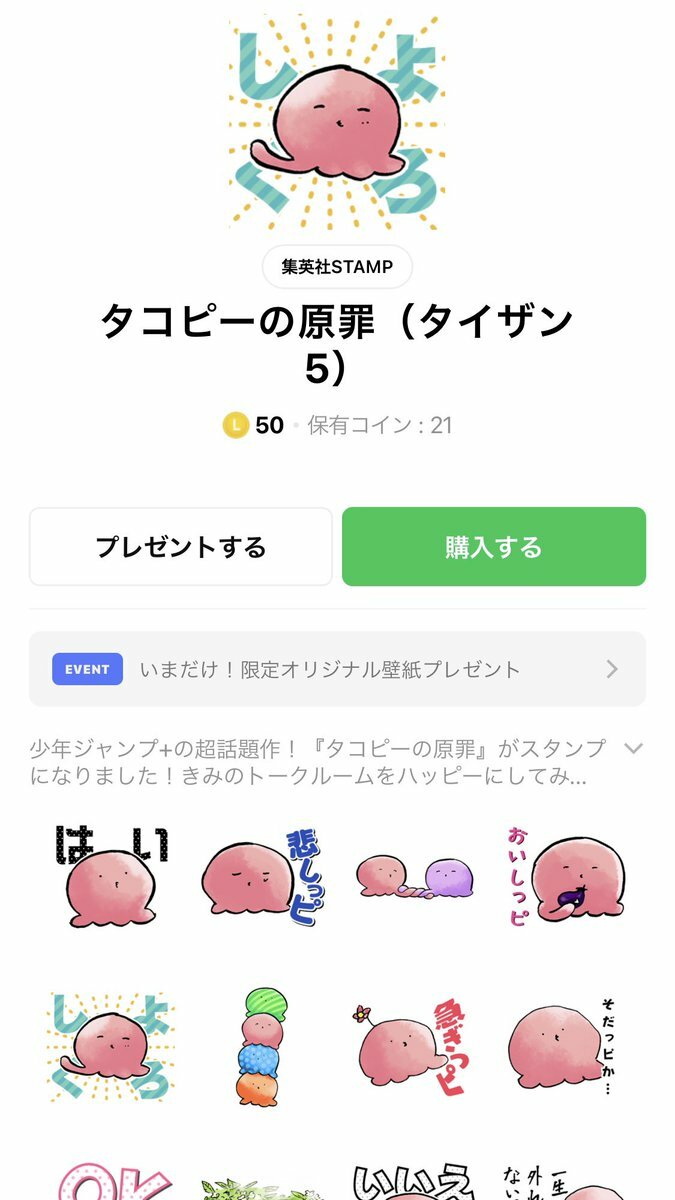Preview the よろしく sticker in the grid
The width and height of the screenshot is (675, 1200).
110,1046
